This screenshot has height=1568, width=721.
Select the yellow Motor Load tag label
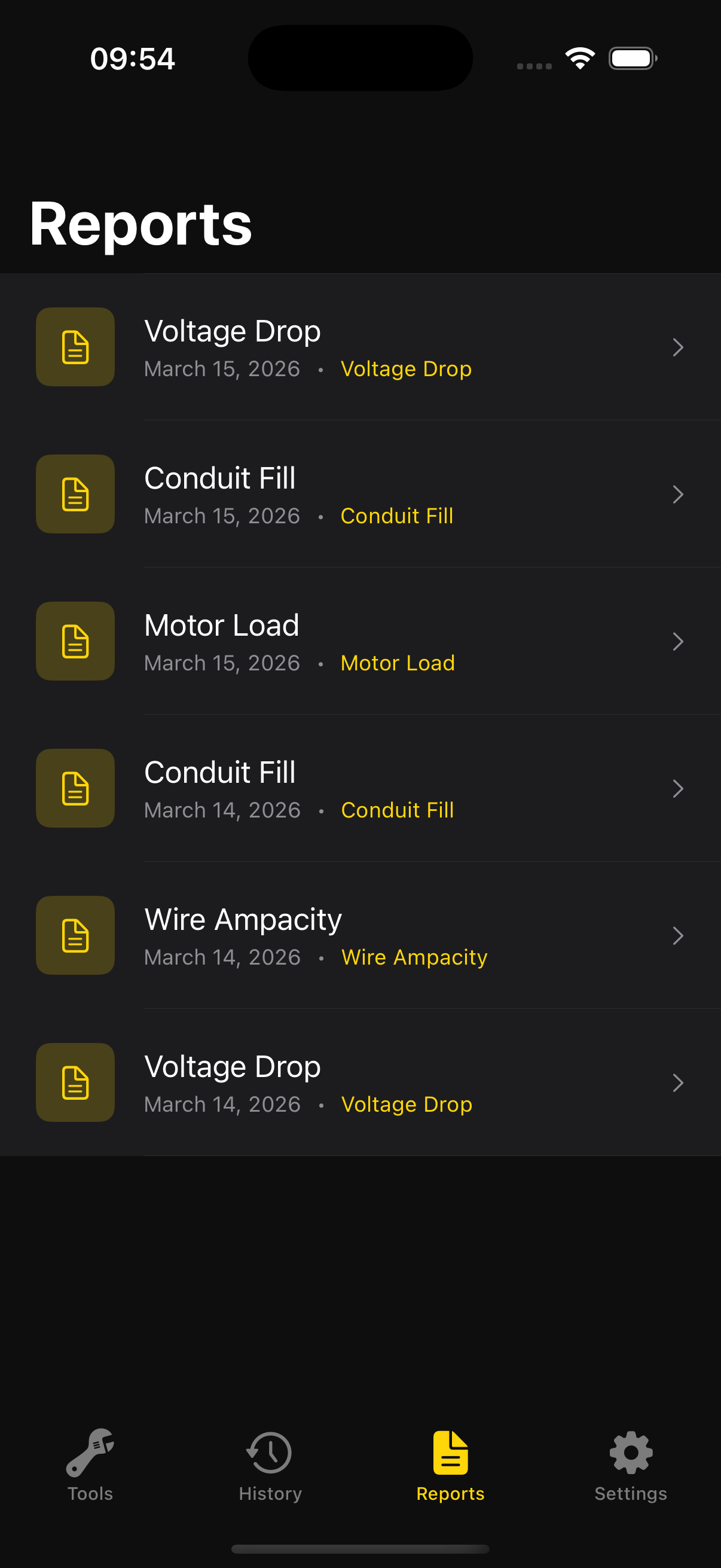tap(398, 663)
